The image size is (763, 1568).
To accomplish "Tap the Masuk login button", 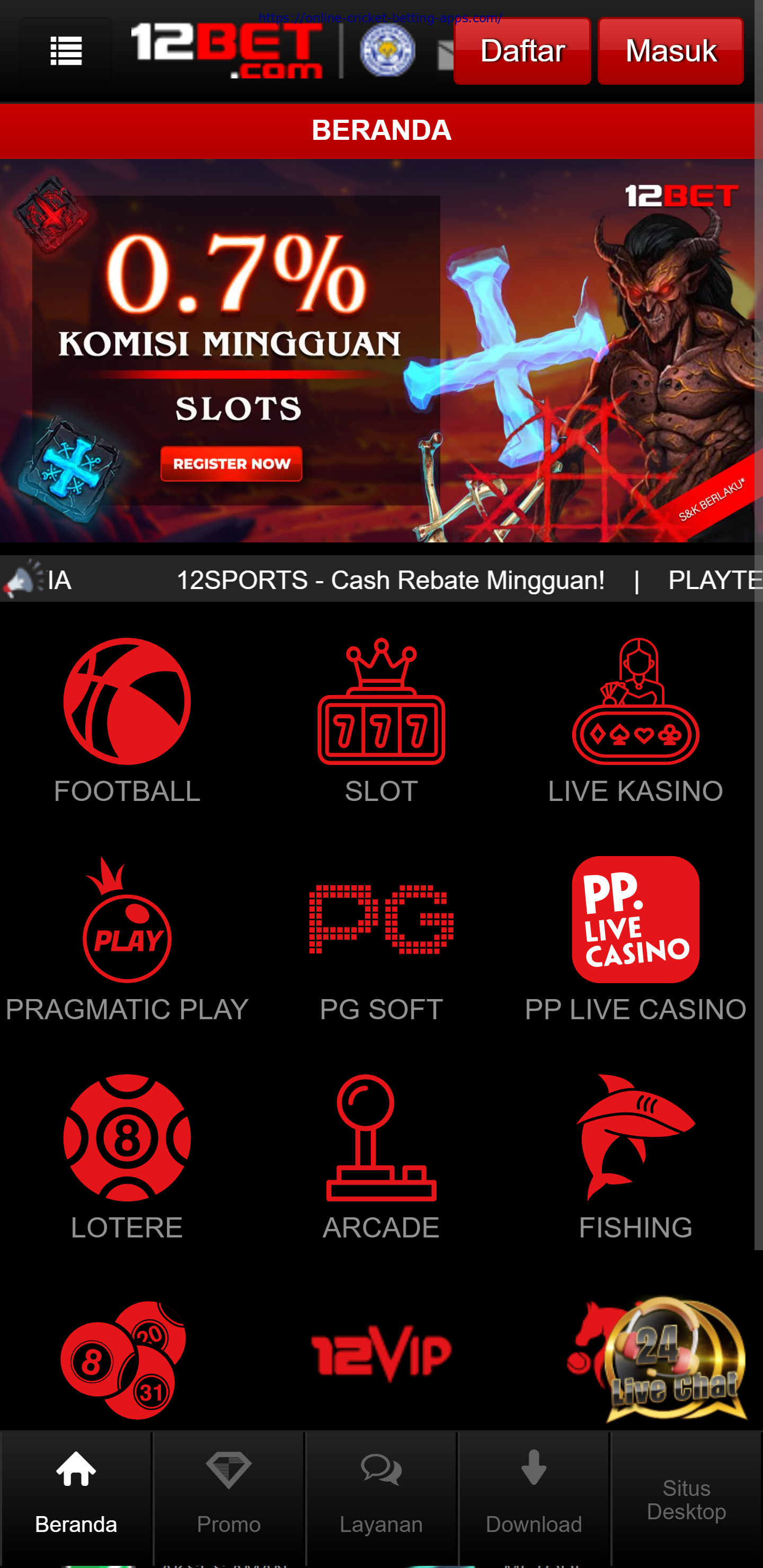I will click(x=670, y=50).
